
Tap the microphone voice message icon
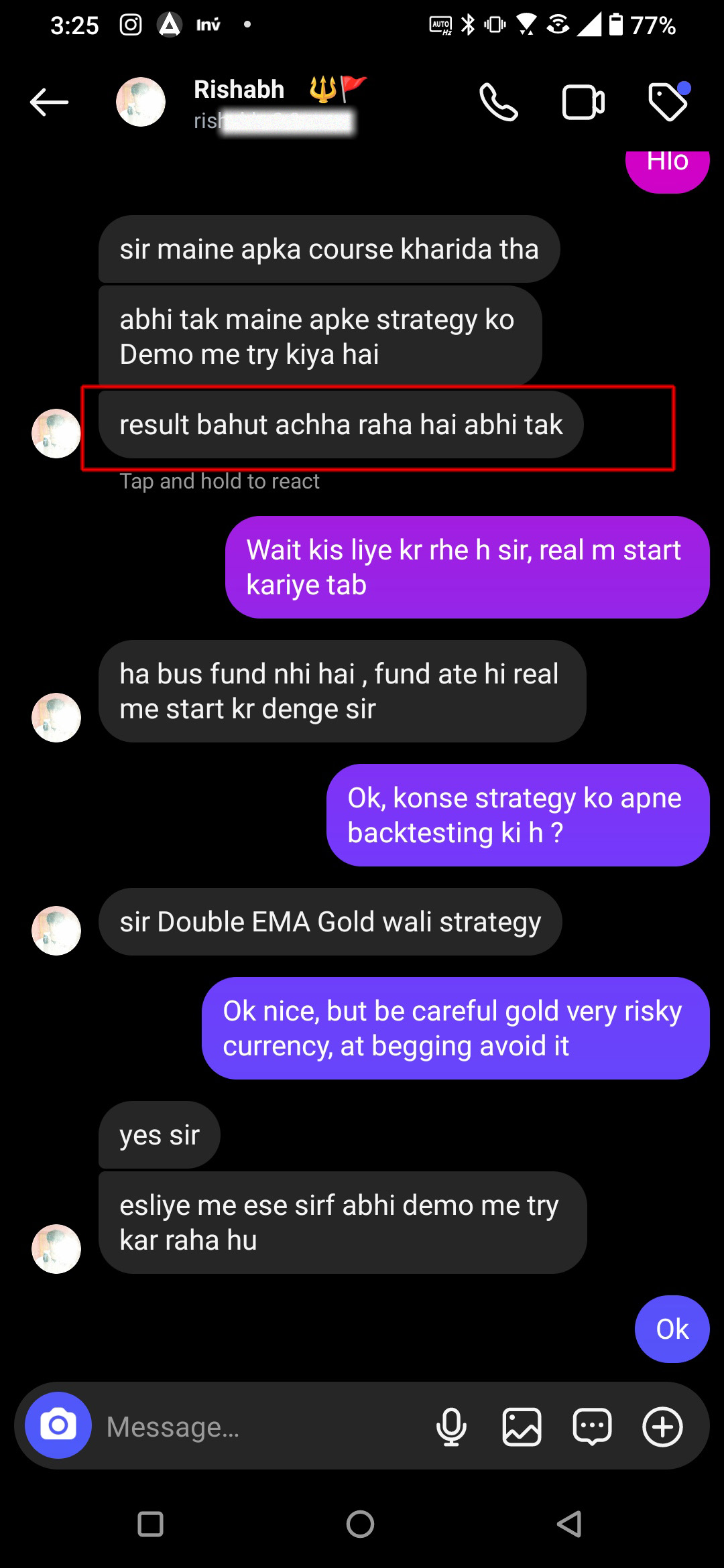click(451, 1427)
